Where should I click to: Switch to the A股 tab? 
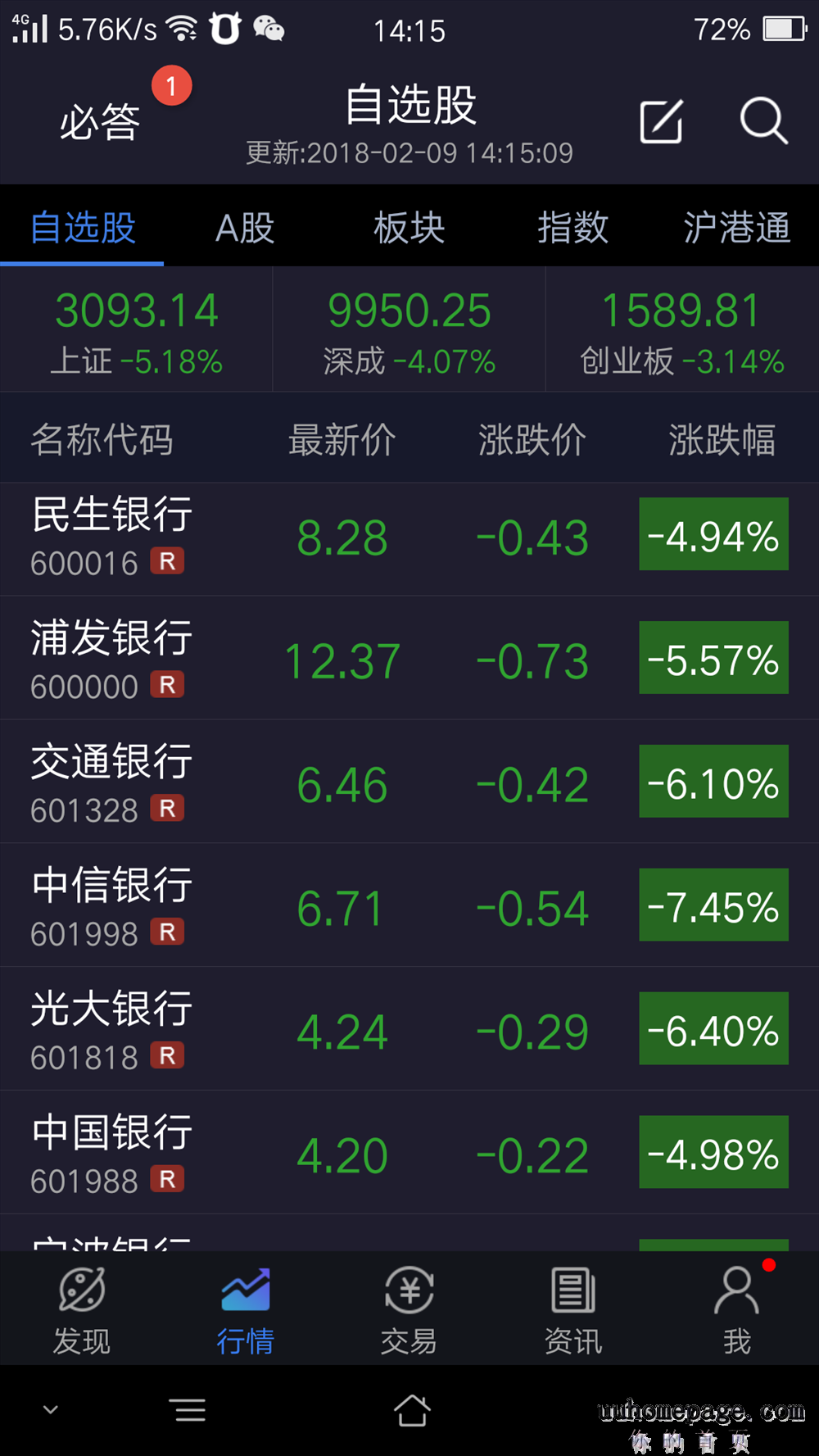pyautogui.click(x=245, y=228)
